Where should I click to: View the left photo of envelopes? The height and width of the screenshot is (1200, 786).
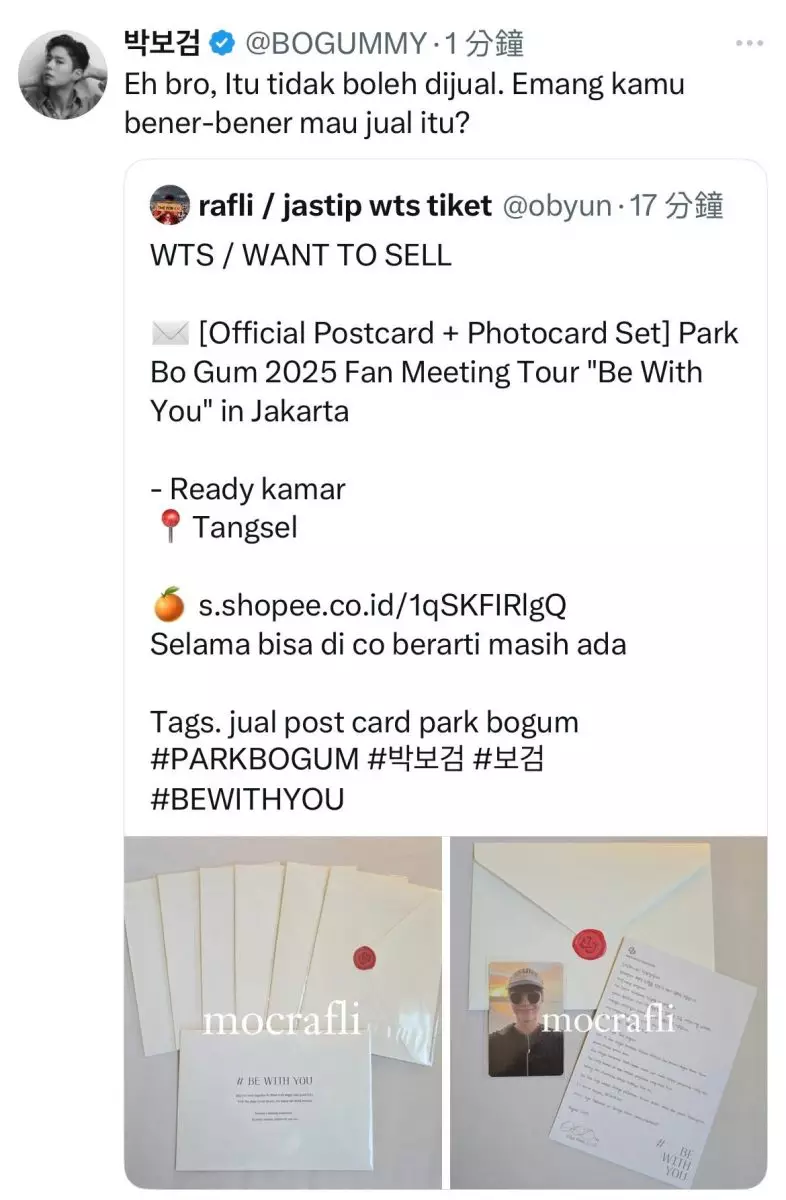[283, 1010]
